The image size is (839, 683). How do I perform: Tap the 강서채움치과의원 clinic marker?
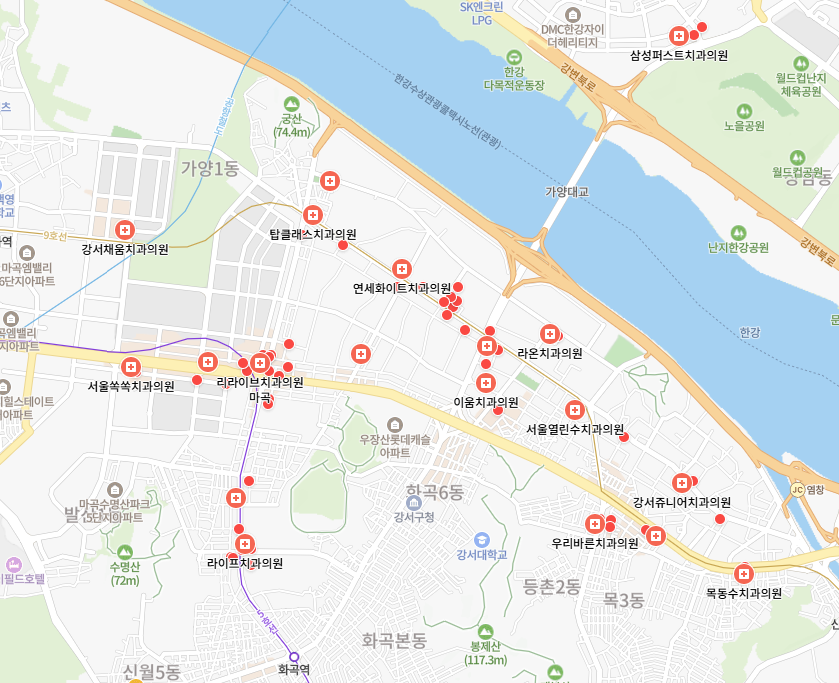pyautogui.click(x=125, y=230)
